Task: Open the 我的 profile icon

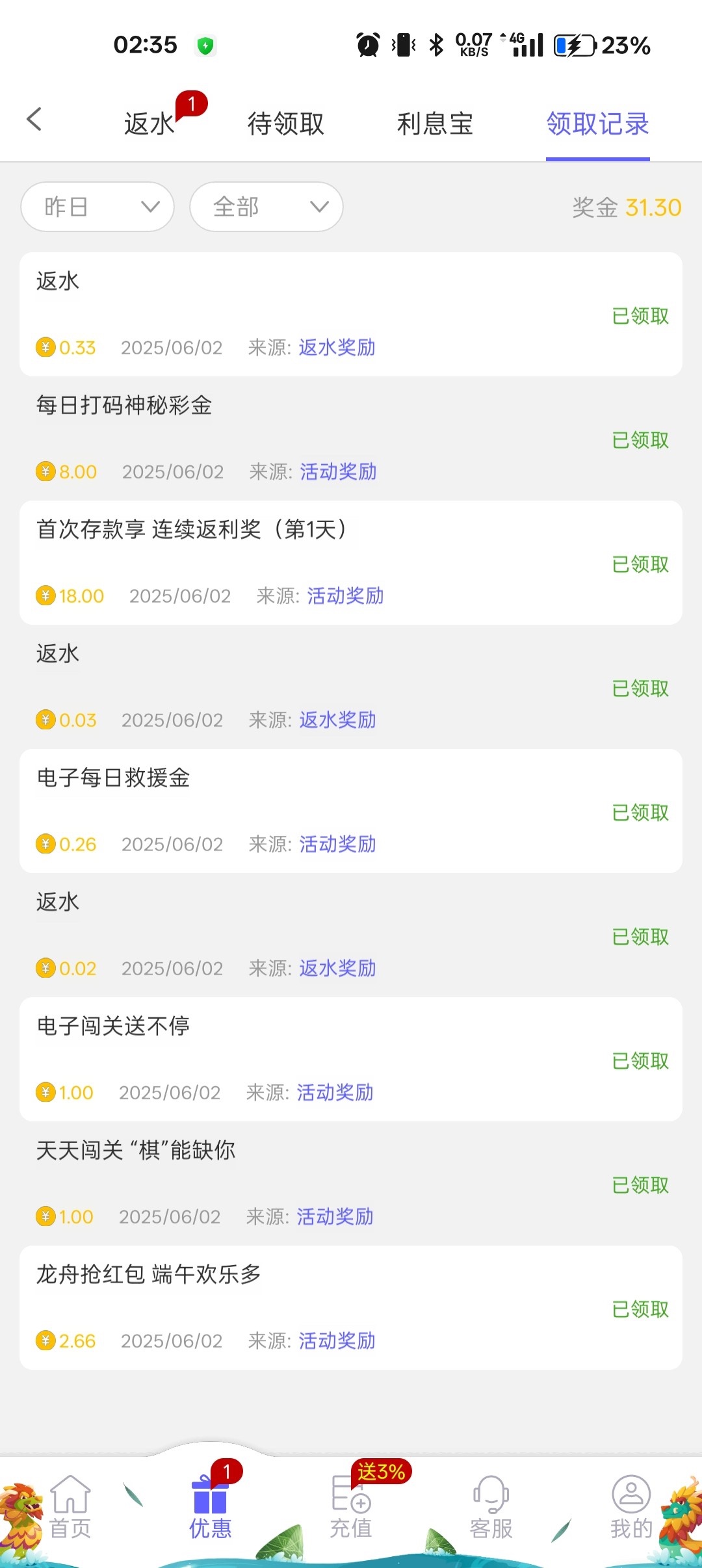Action: point(629,1495)
